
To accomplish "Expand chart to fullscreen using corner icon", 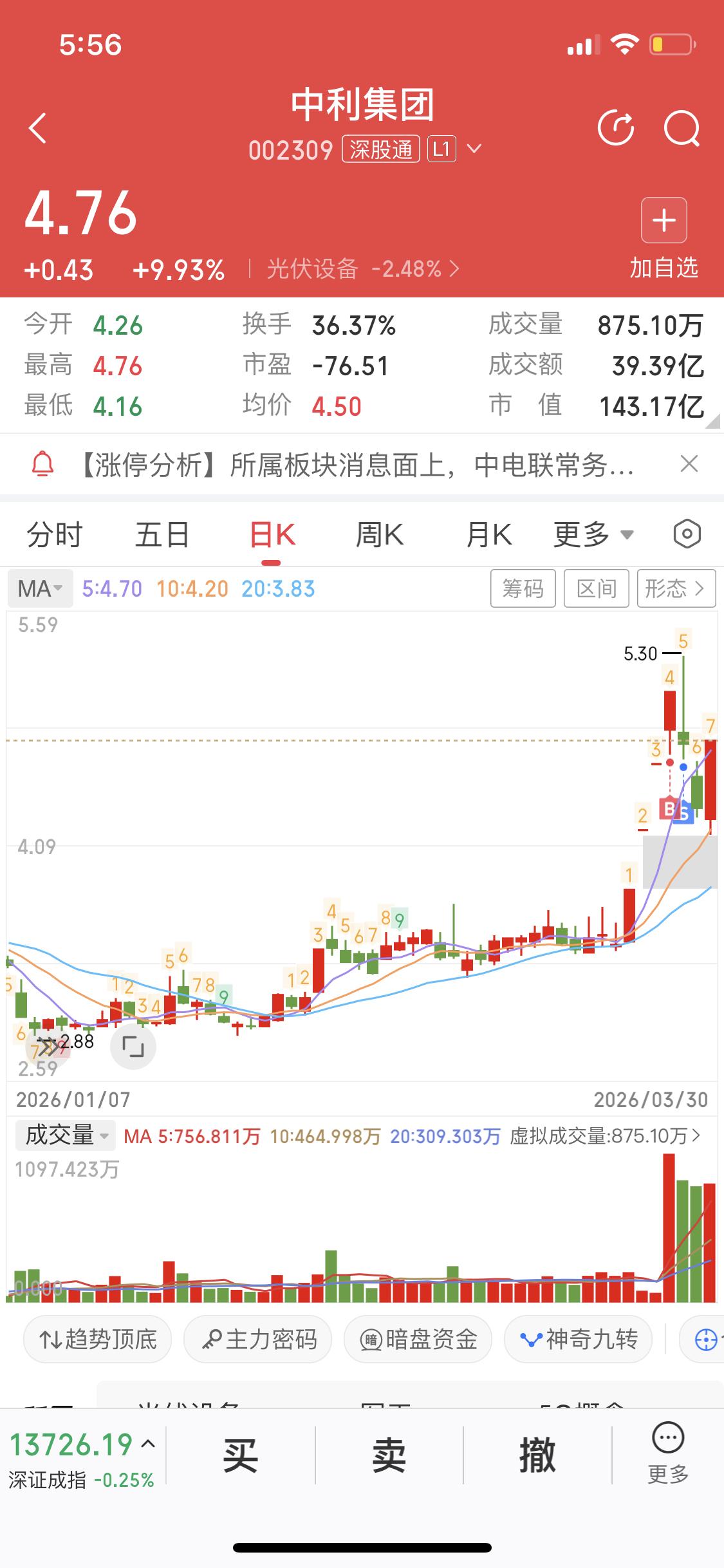I will click(132, 1047).
